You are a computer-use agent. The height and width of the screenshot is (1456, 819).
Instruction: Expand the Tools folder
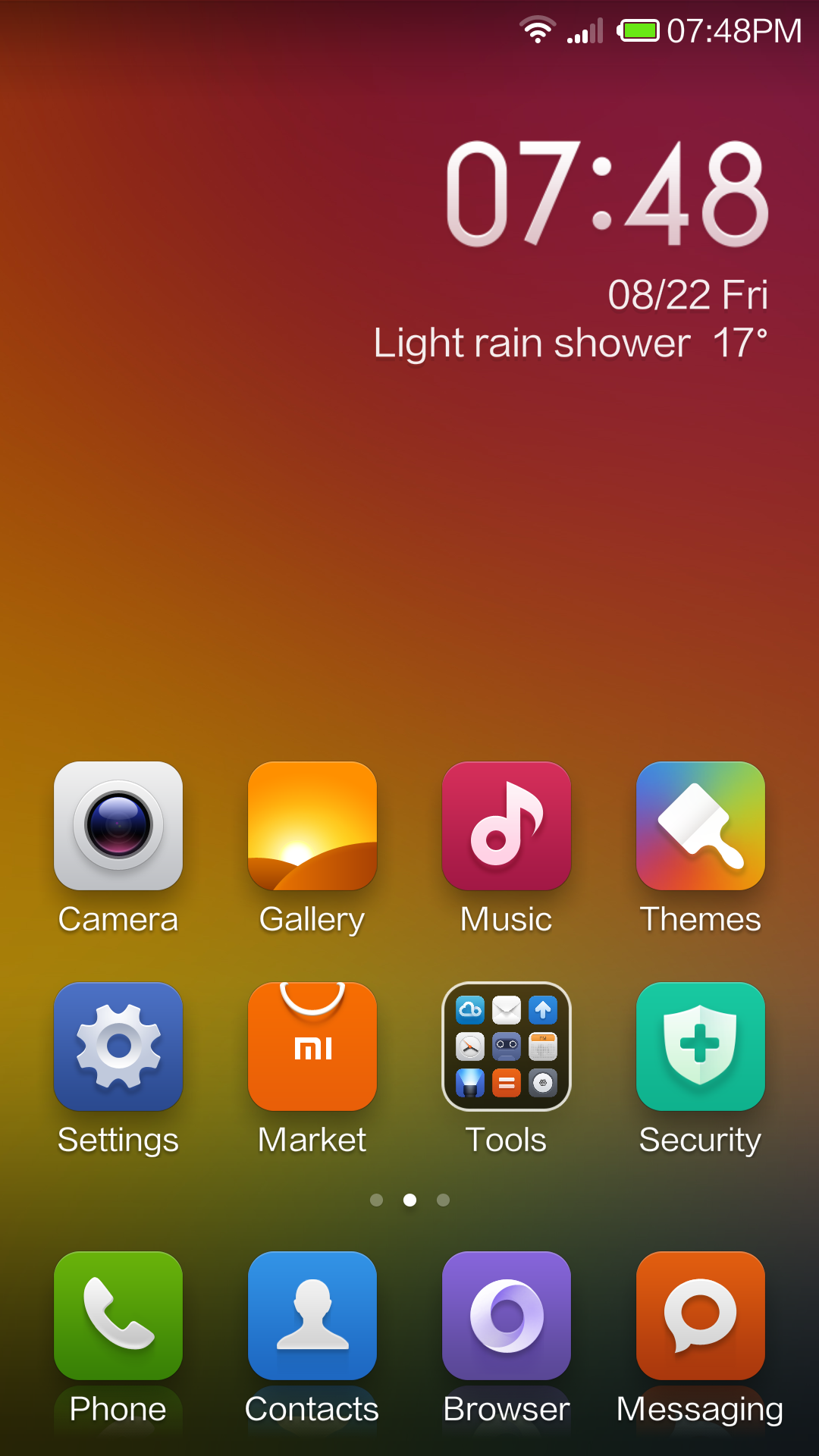(507, 1046)
